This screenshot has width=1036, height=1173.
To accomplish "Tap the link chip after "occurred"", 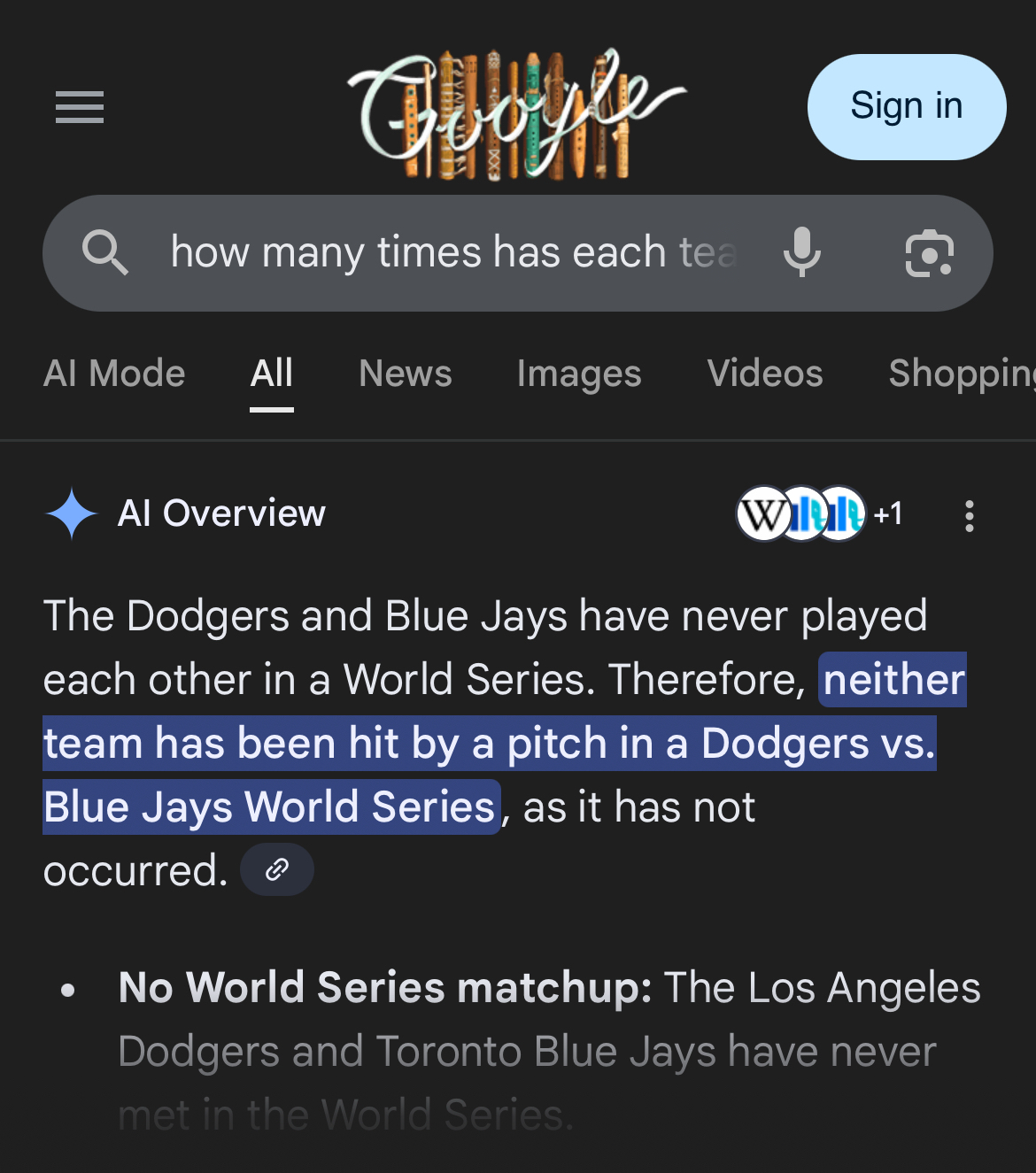I will (x=277, y=869).
